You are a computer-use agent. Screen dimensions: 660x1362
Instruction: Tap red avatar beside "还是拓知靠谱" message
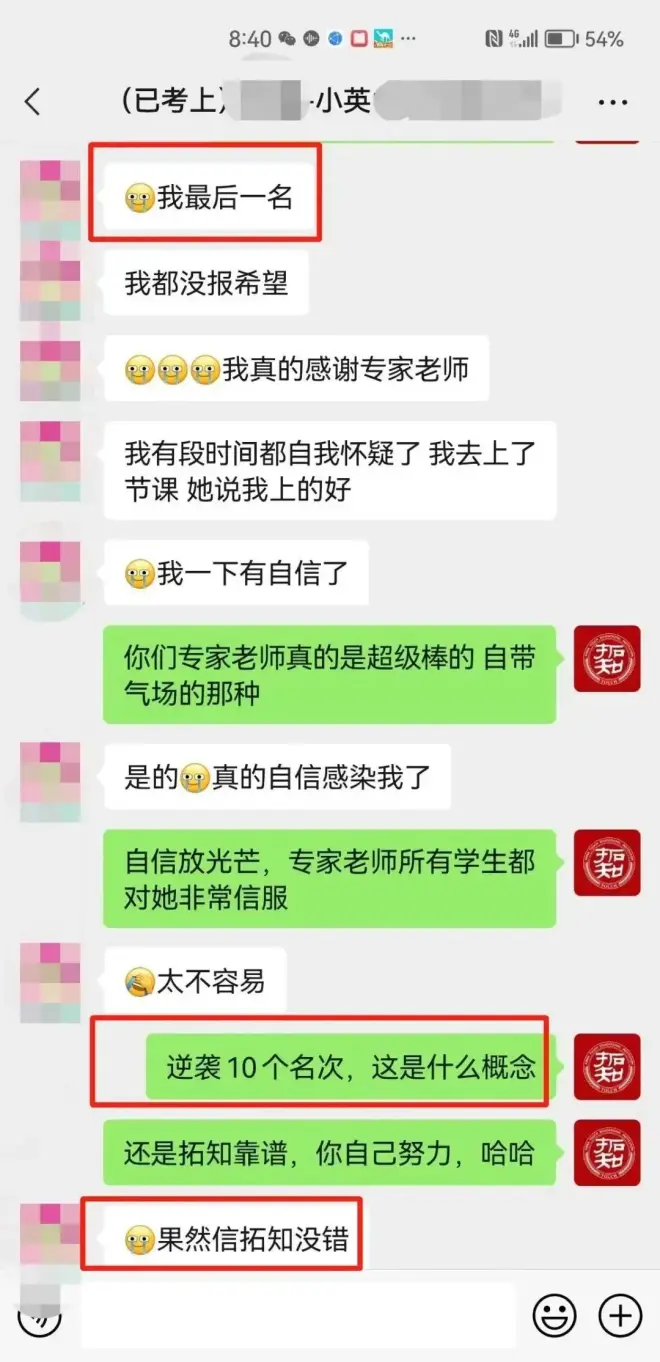[x=606, y=1153]
